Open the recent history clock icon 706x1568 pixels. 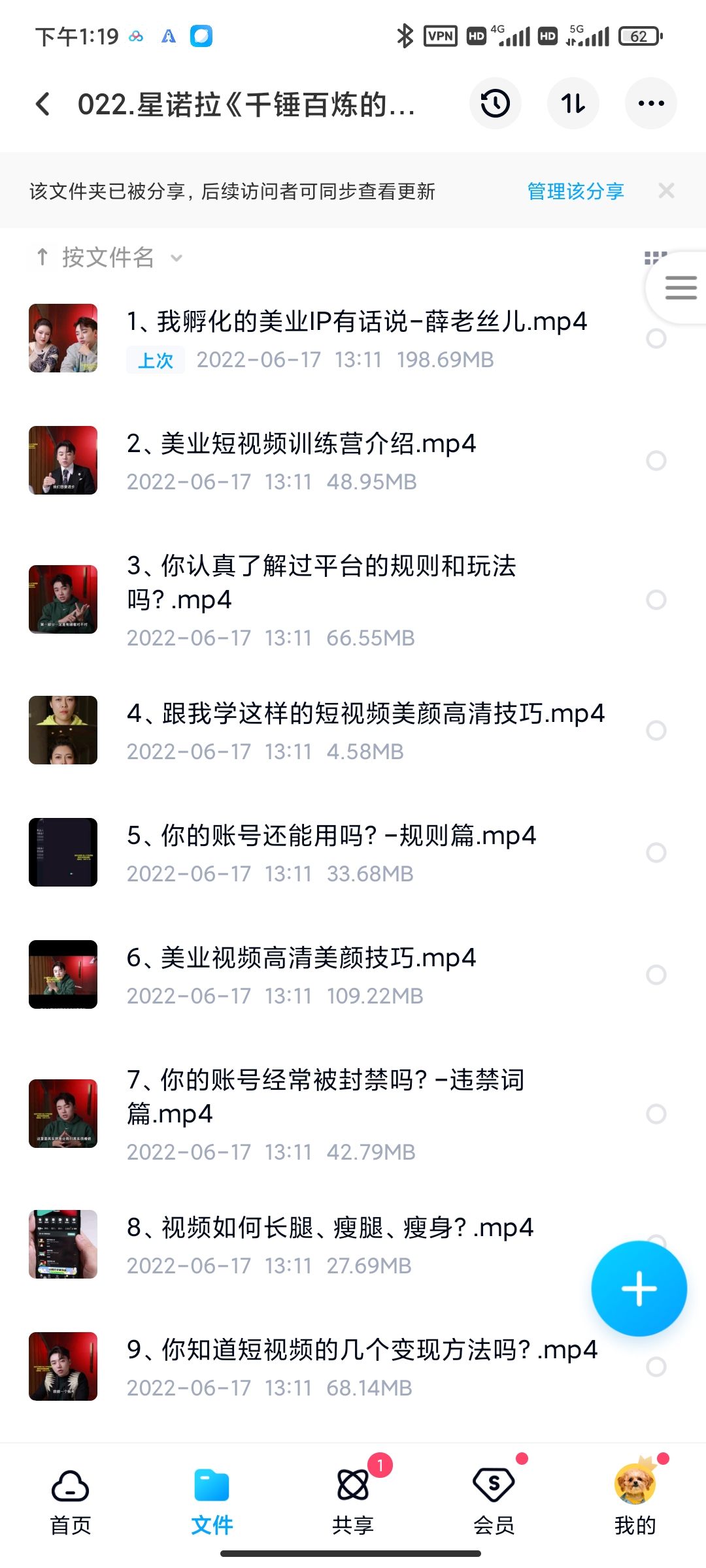tap(495, 104)
